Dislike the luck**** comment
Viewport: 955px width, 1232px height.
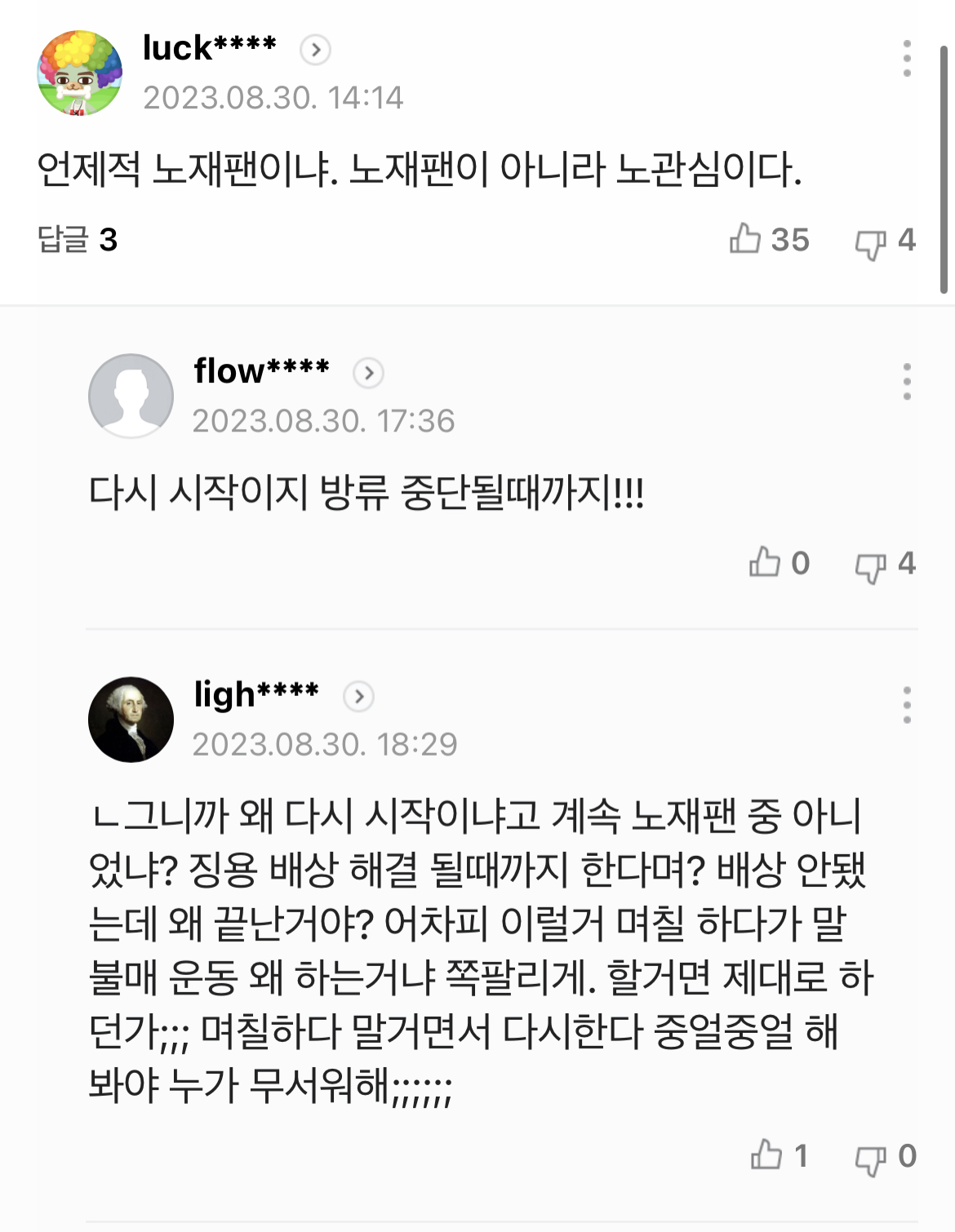point(885,242)
